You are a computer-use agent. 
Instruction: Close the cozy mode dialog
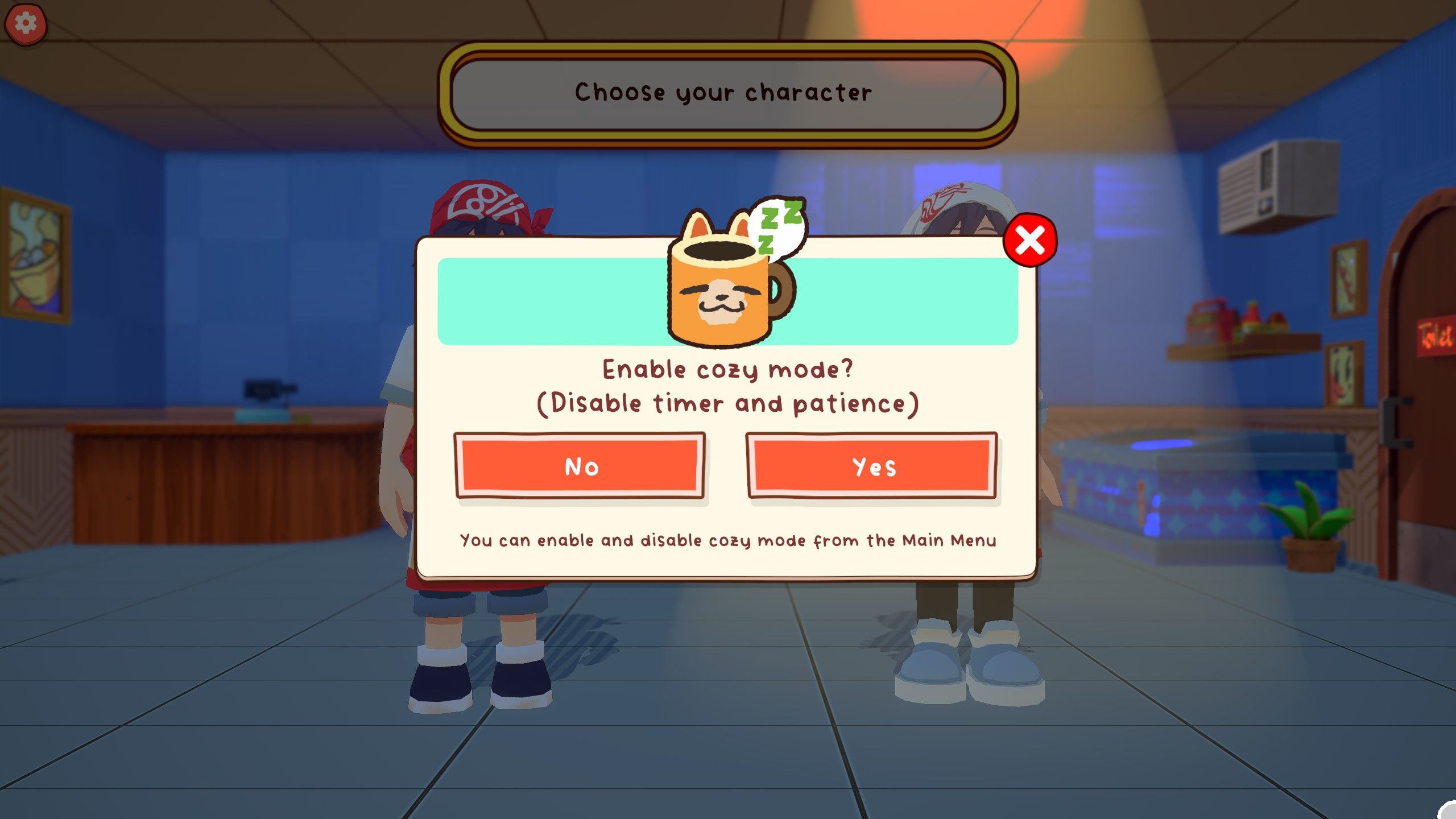pos(1030,240)
